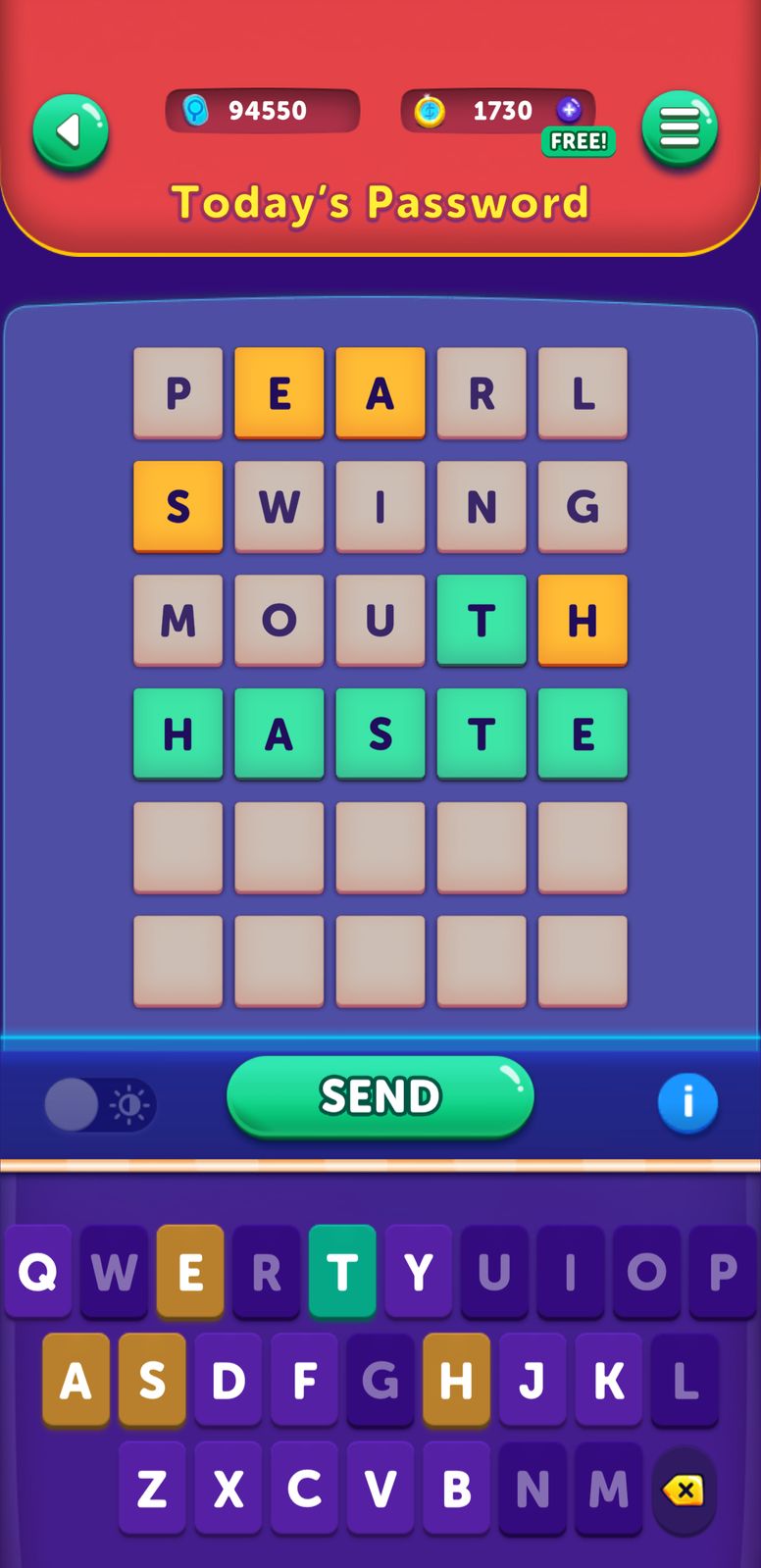Delete last letter with backspace key
761x1568 pixels.
684,1491
